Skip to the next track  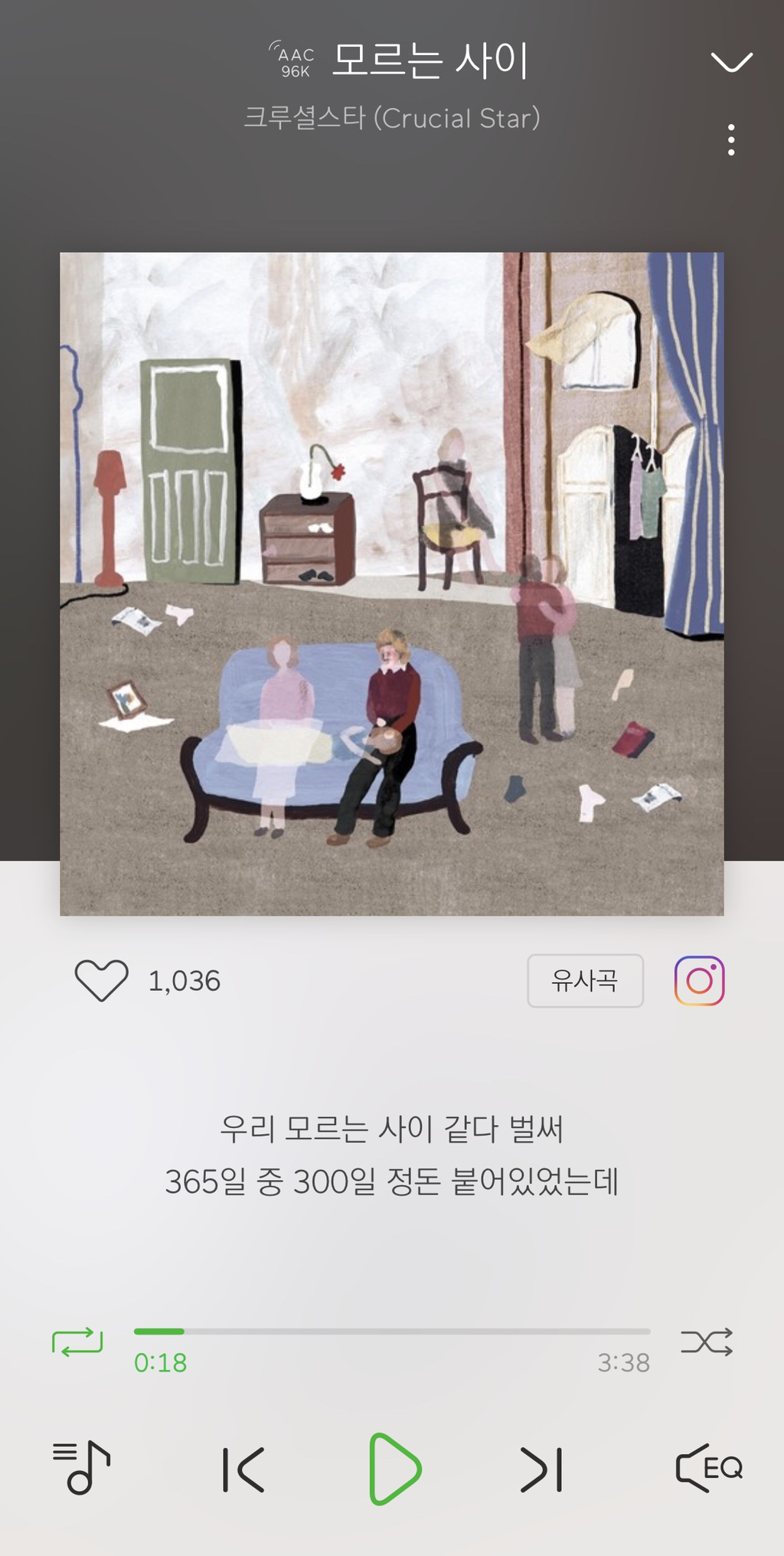tap(541, 1469)
